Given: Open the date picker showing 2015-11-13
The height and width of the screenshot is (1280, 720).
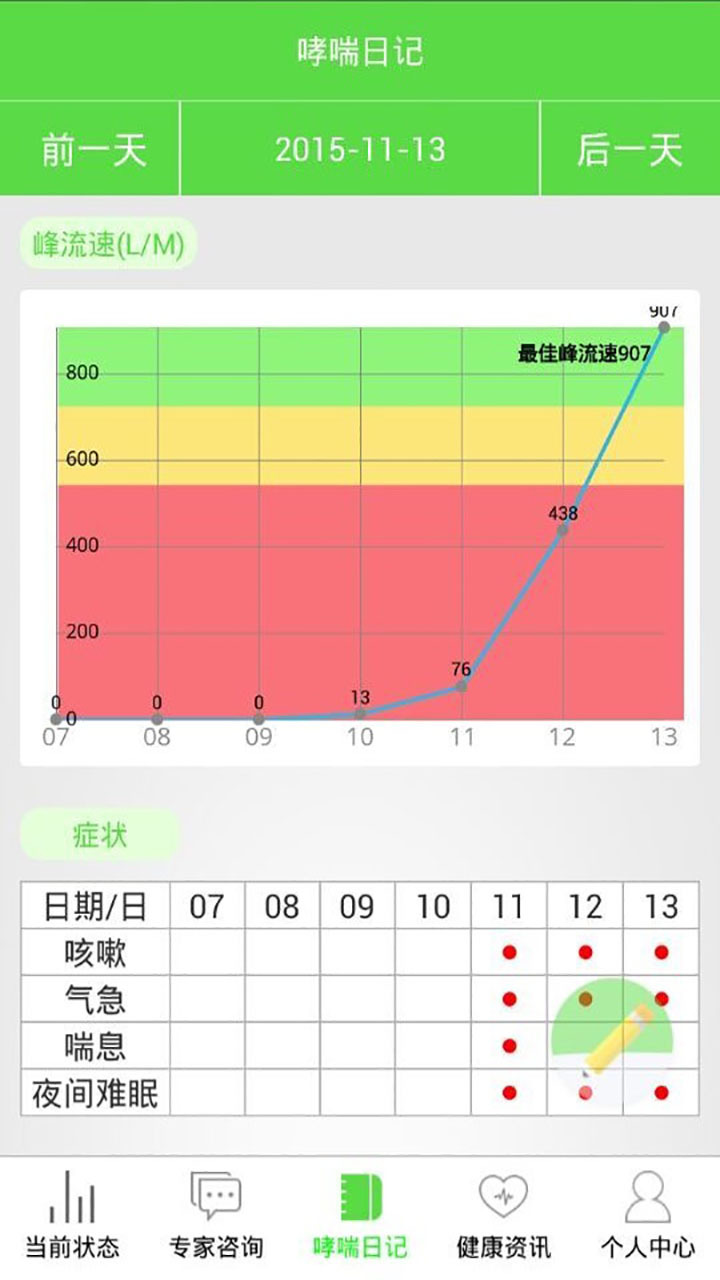Looking at the screenshot, I should [360, 149].
